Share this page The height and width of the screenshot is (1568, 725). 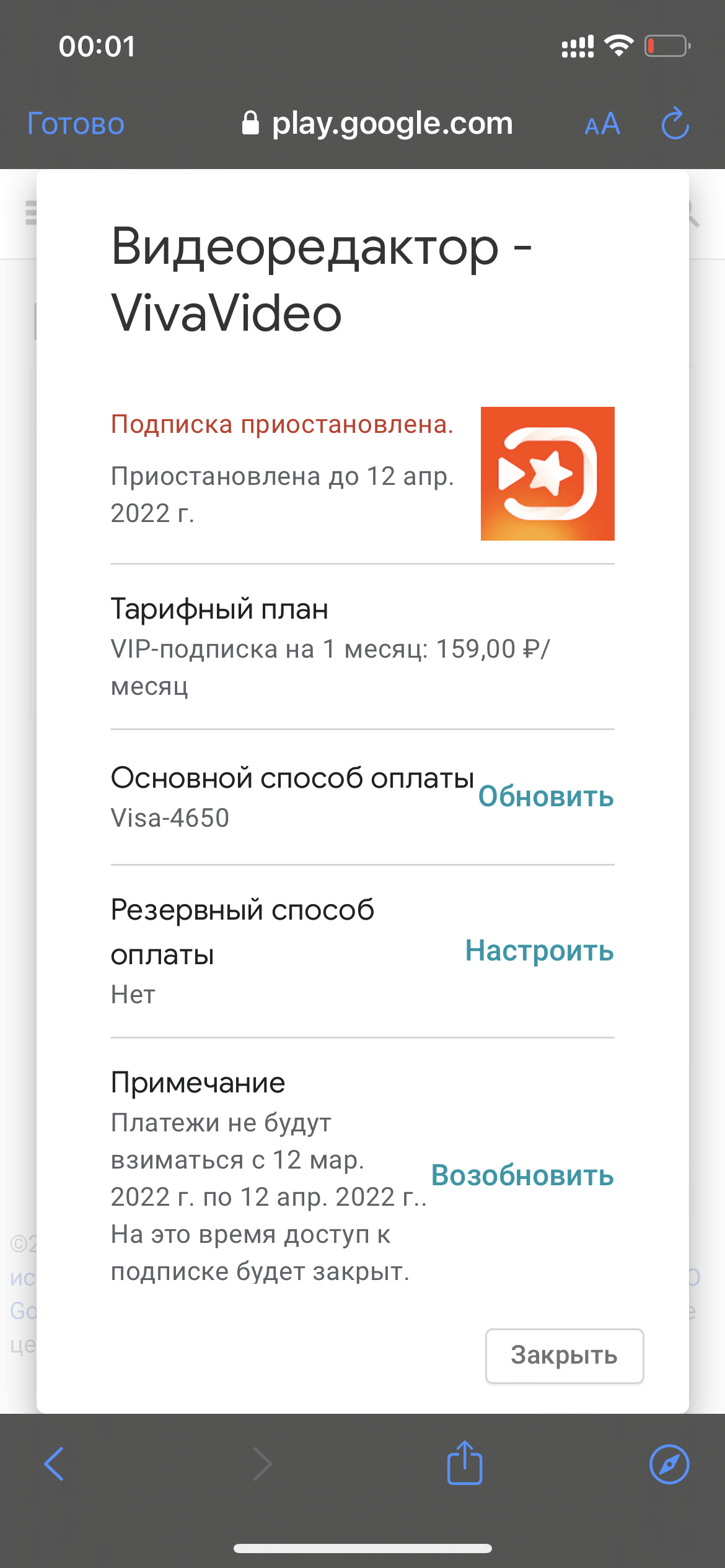(x=465, y=1463)
